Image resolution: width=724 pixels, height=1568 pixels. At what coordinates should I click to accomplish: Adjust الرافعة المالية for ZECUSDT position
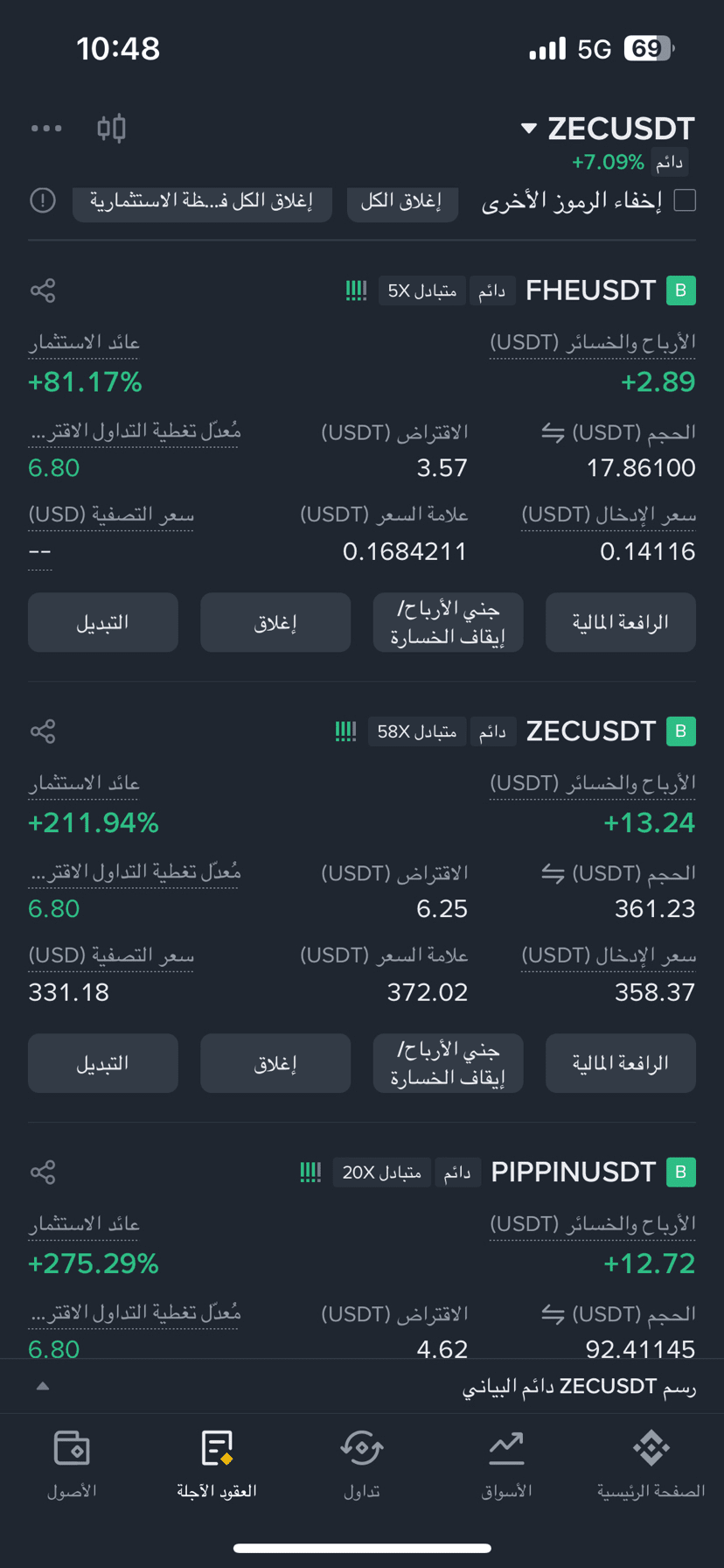pyautogui.click(x=620, y=1063)
